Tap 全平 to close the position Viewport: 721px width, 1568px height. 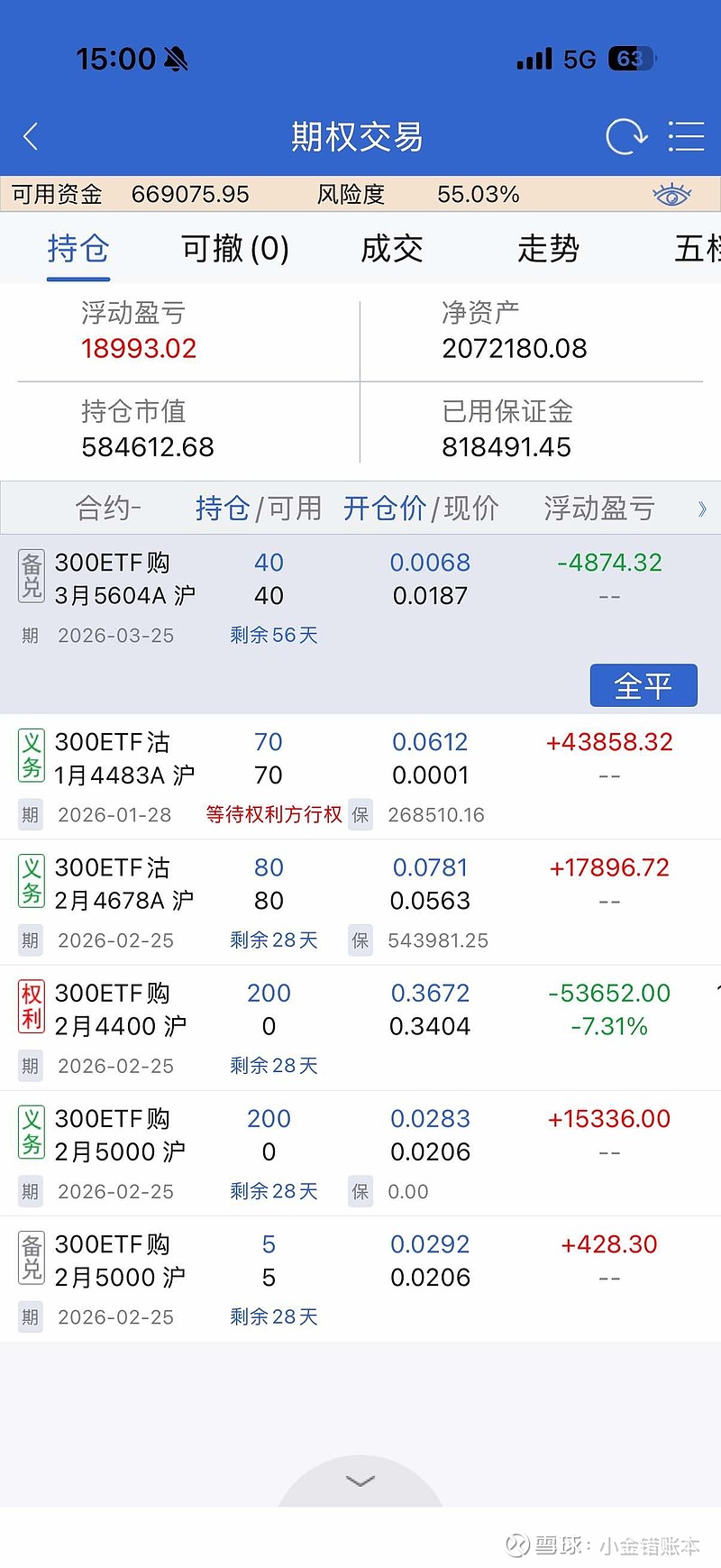(643, 684)
